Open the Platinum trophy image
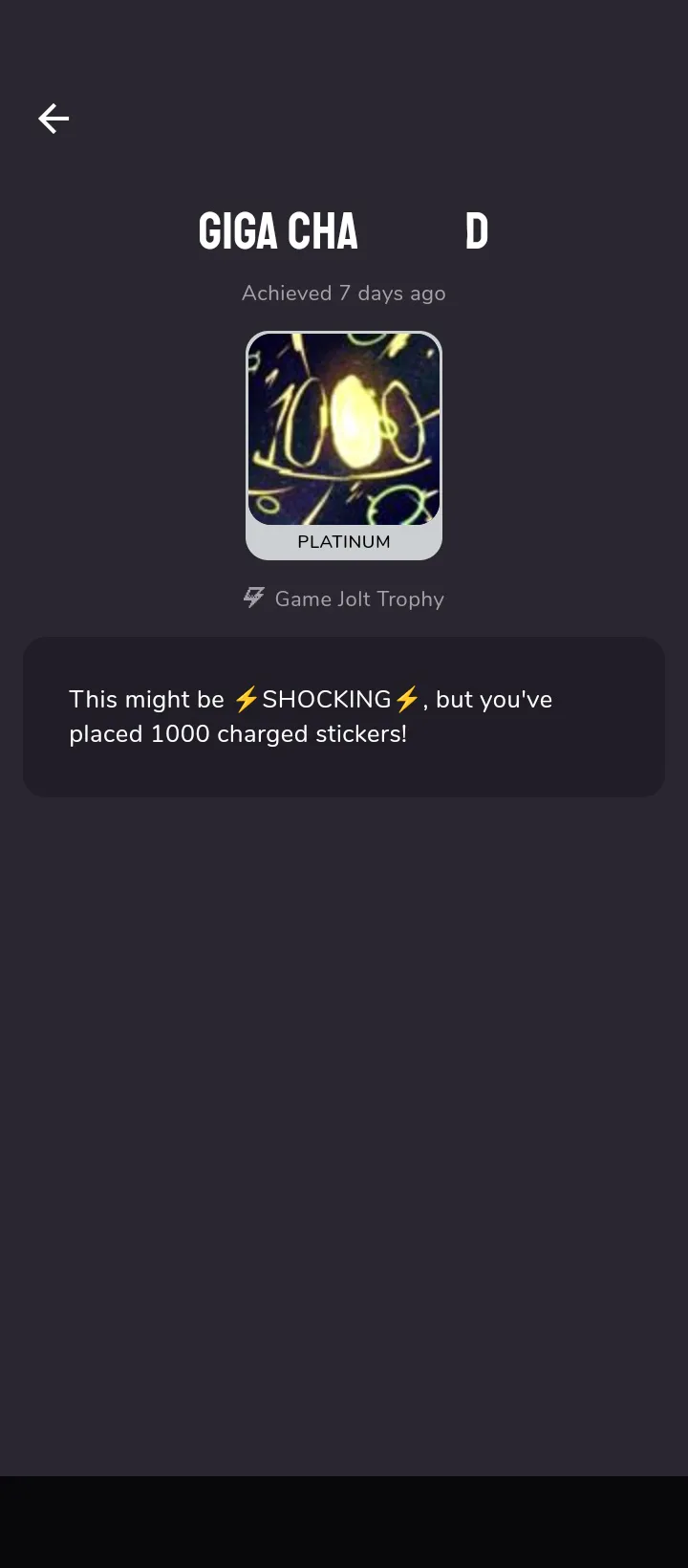Screen dimensions: 688x1568 point(344,430)
